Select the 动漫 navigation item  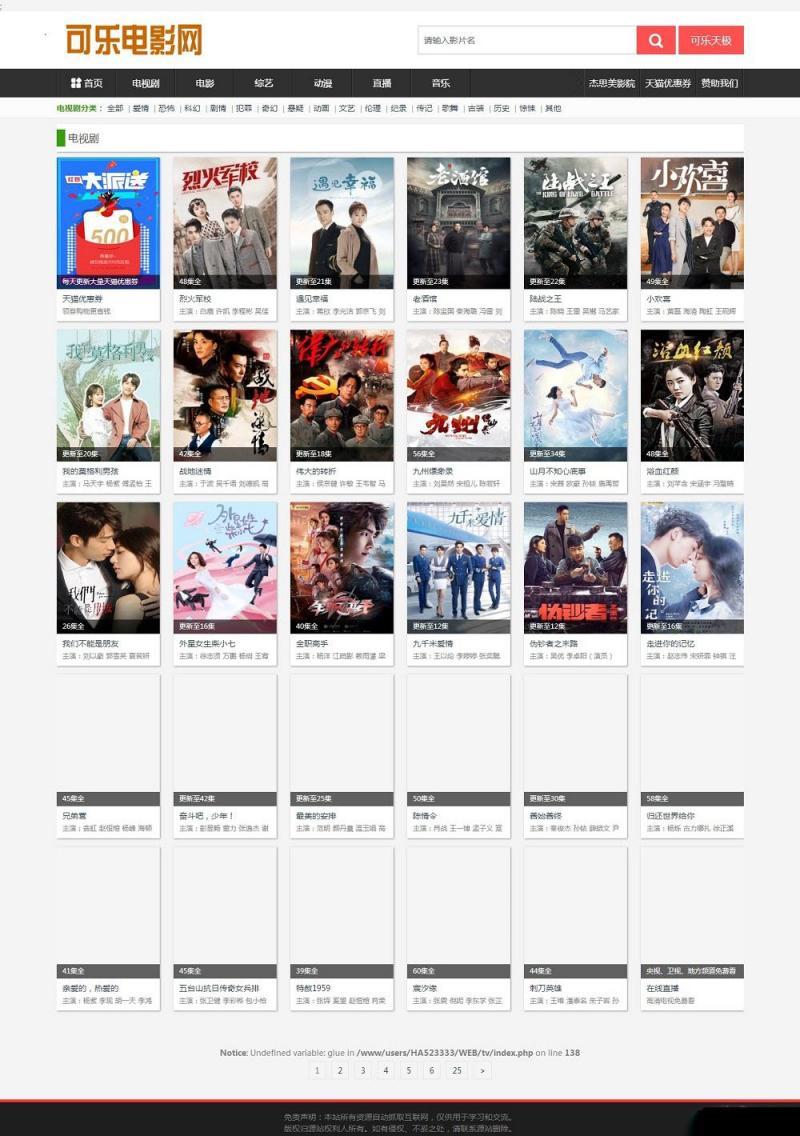click(x=323, y=83)
